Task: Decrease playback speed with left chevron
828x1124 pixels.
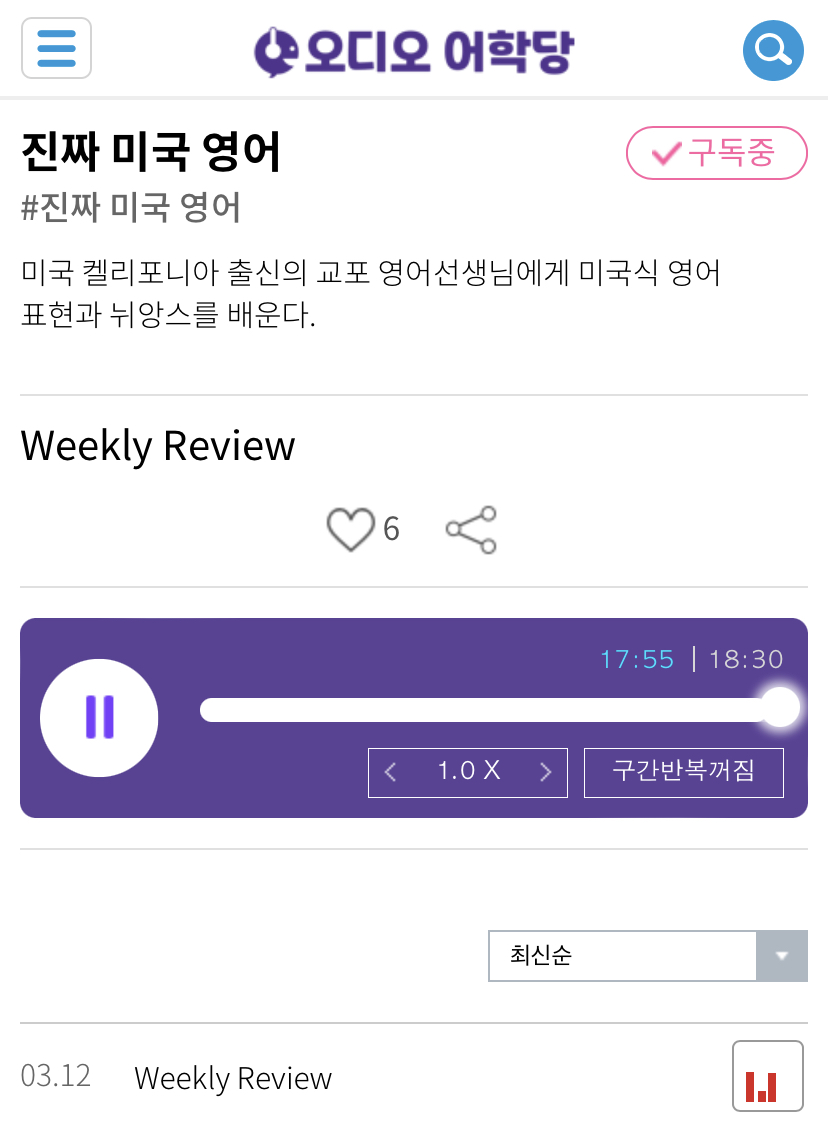Action: [391, 772]
